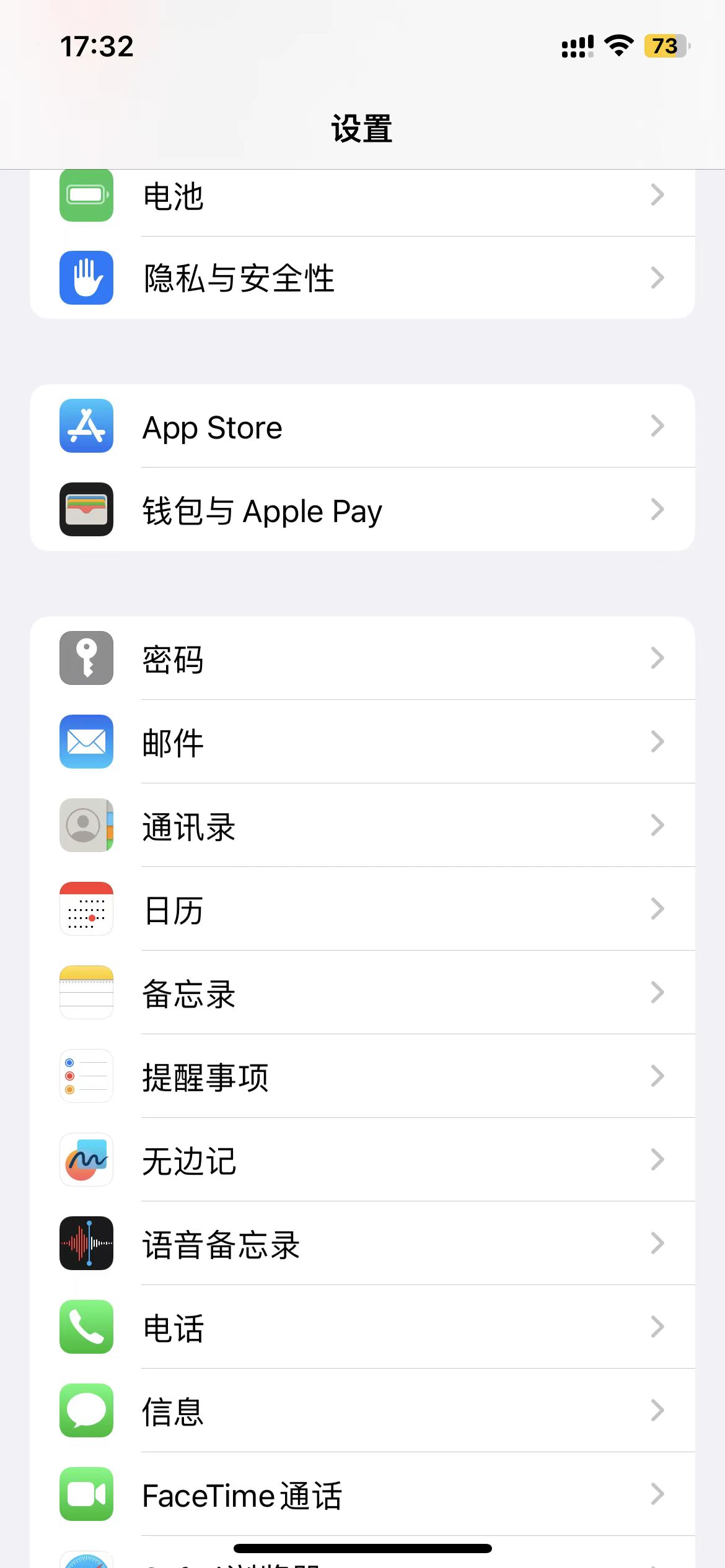Tap the 通讯录 contacts row
The image size is (725, 1568).
[x=362, y=825]
